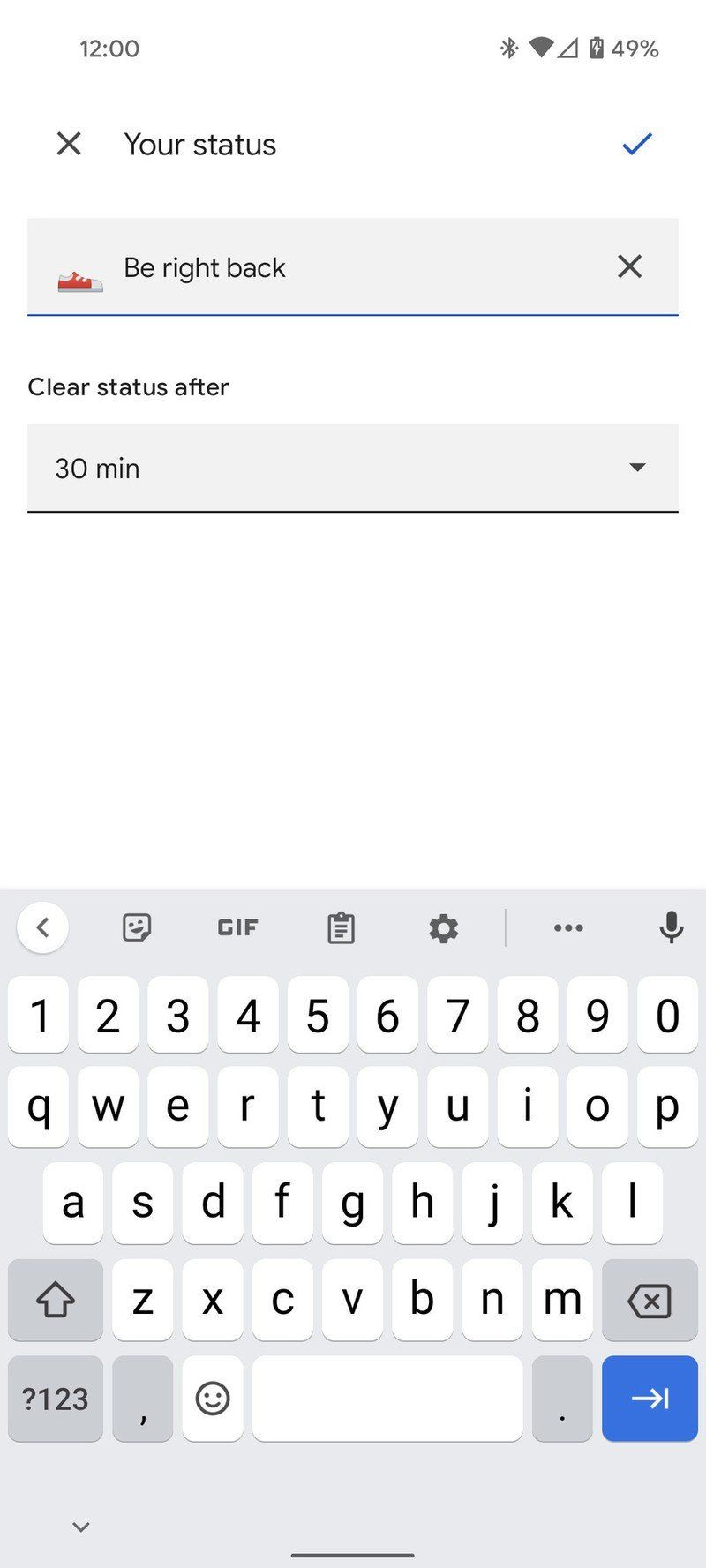Start voice typing with the microphone icon
The image size is (706, 1568).
[671, 927]
